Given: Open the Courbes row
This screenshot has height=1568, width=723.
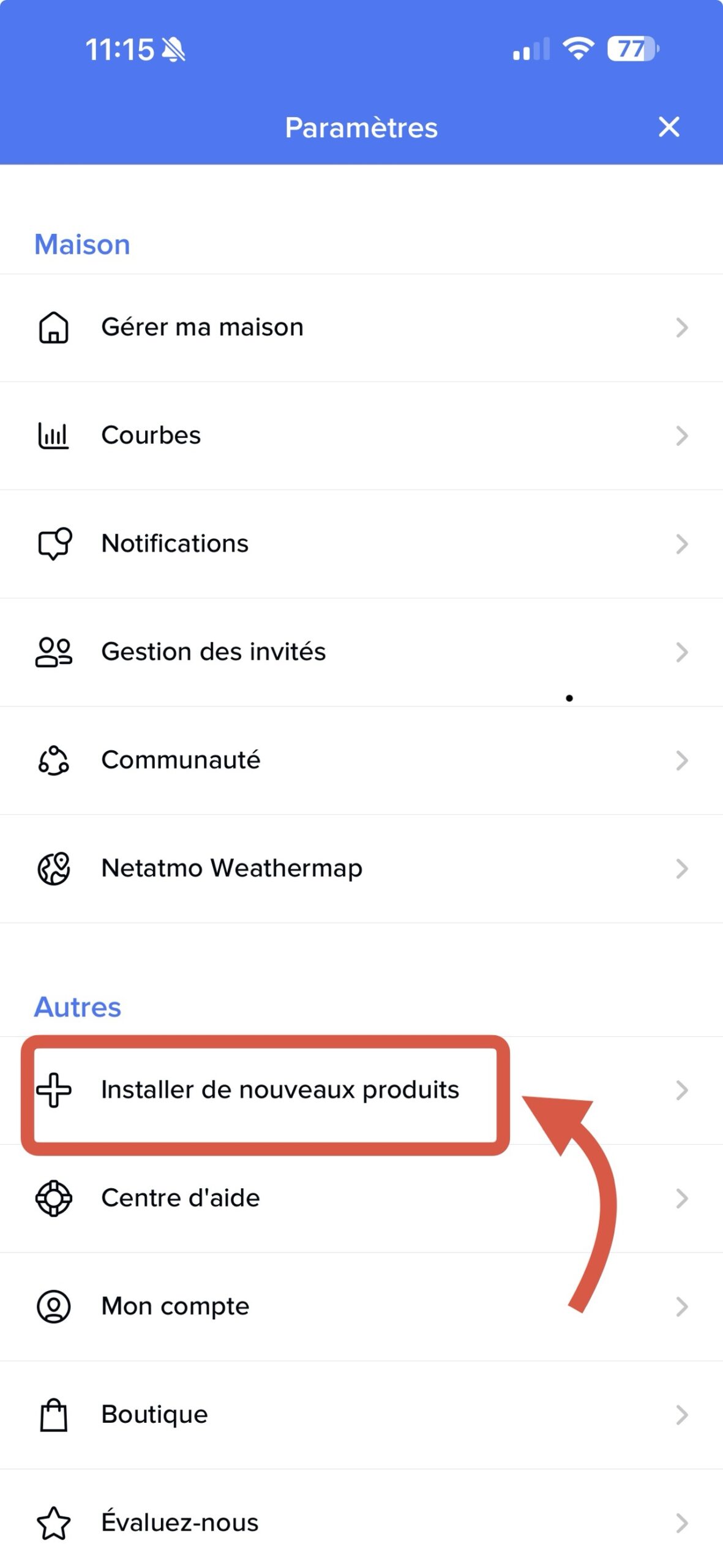Looking at the screenshot, I should pos(361,435).
